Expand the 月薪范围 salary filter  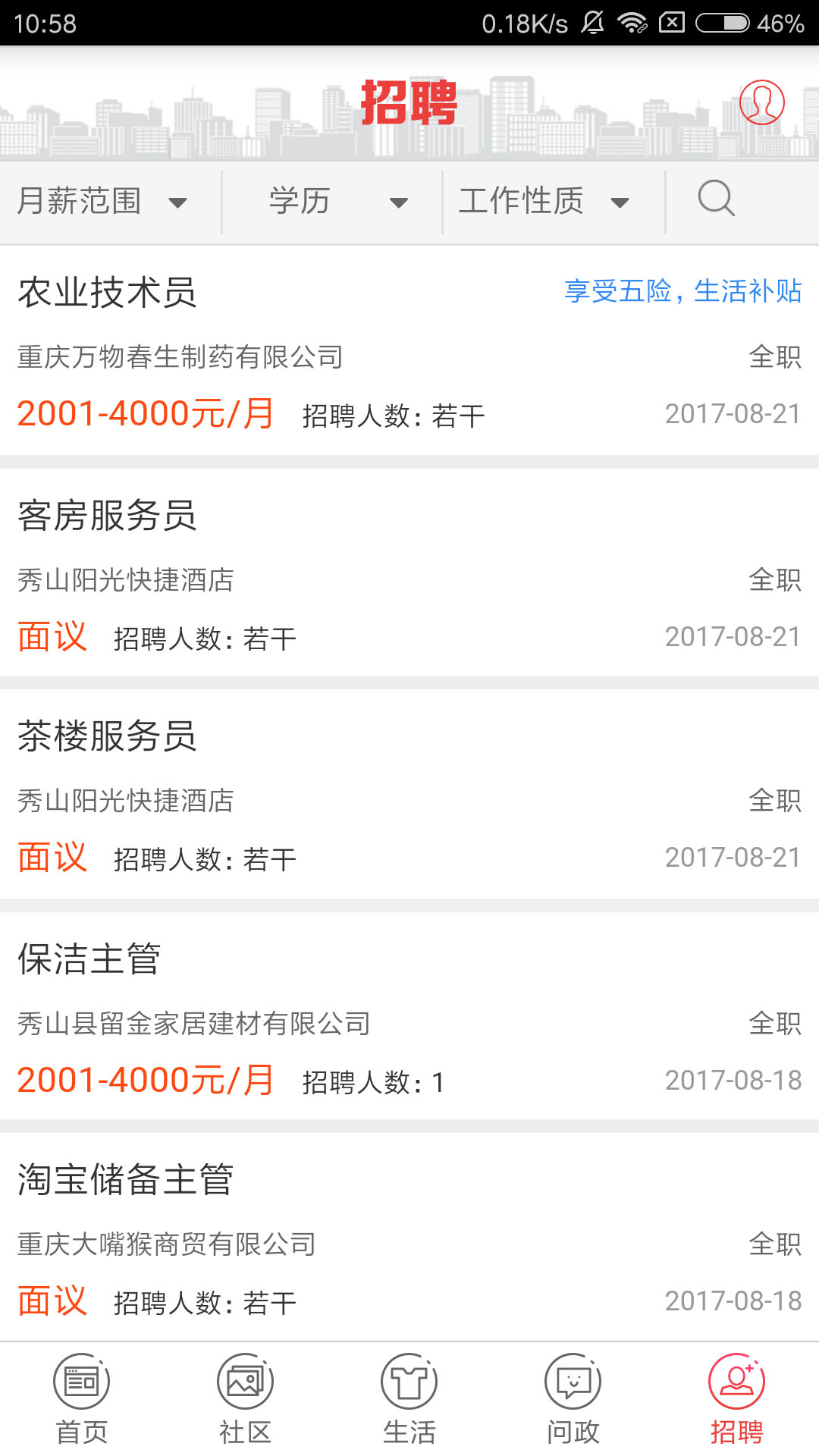[102, 202]
